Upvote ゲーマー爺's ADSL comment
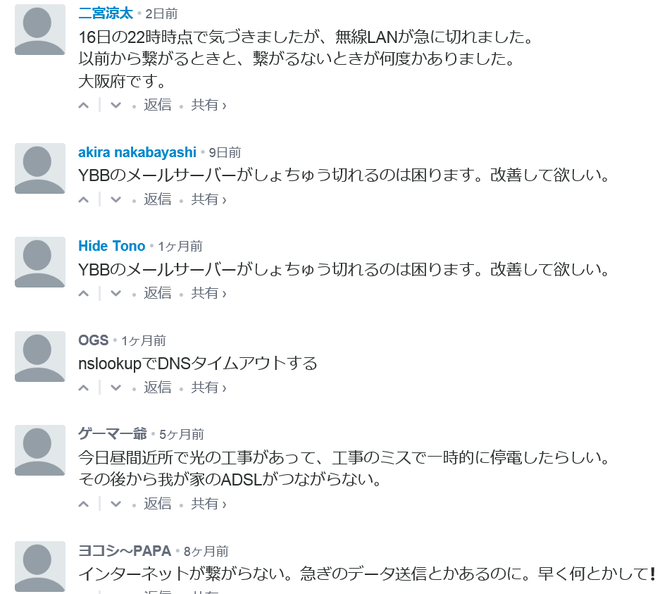Image resolution: width=667 pixels, height=594 pixels. [x=85, y=505]
